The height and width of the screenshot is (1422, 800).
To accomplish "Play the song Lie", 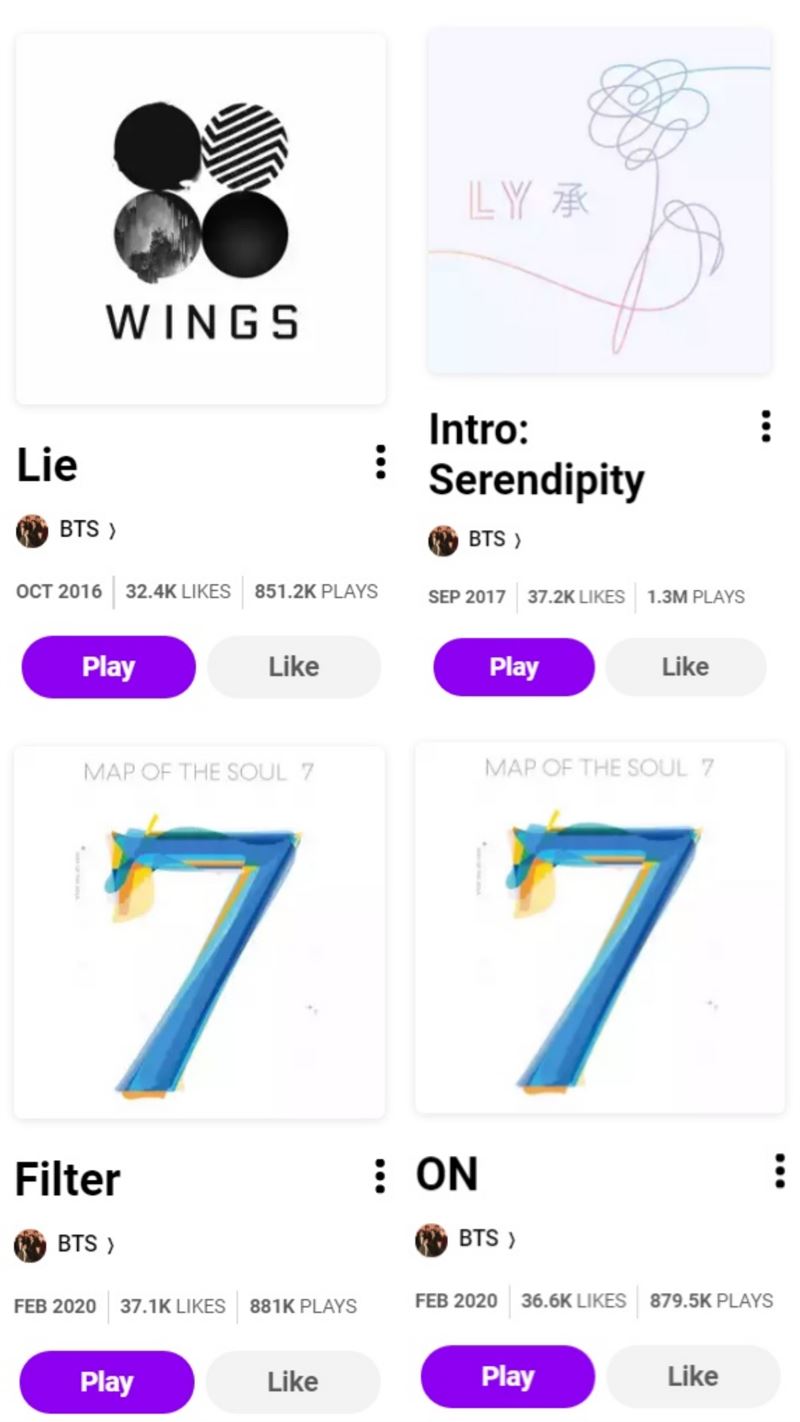I will point(108,667).
